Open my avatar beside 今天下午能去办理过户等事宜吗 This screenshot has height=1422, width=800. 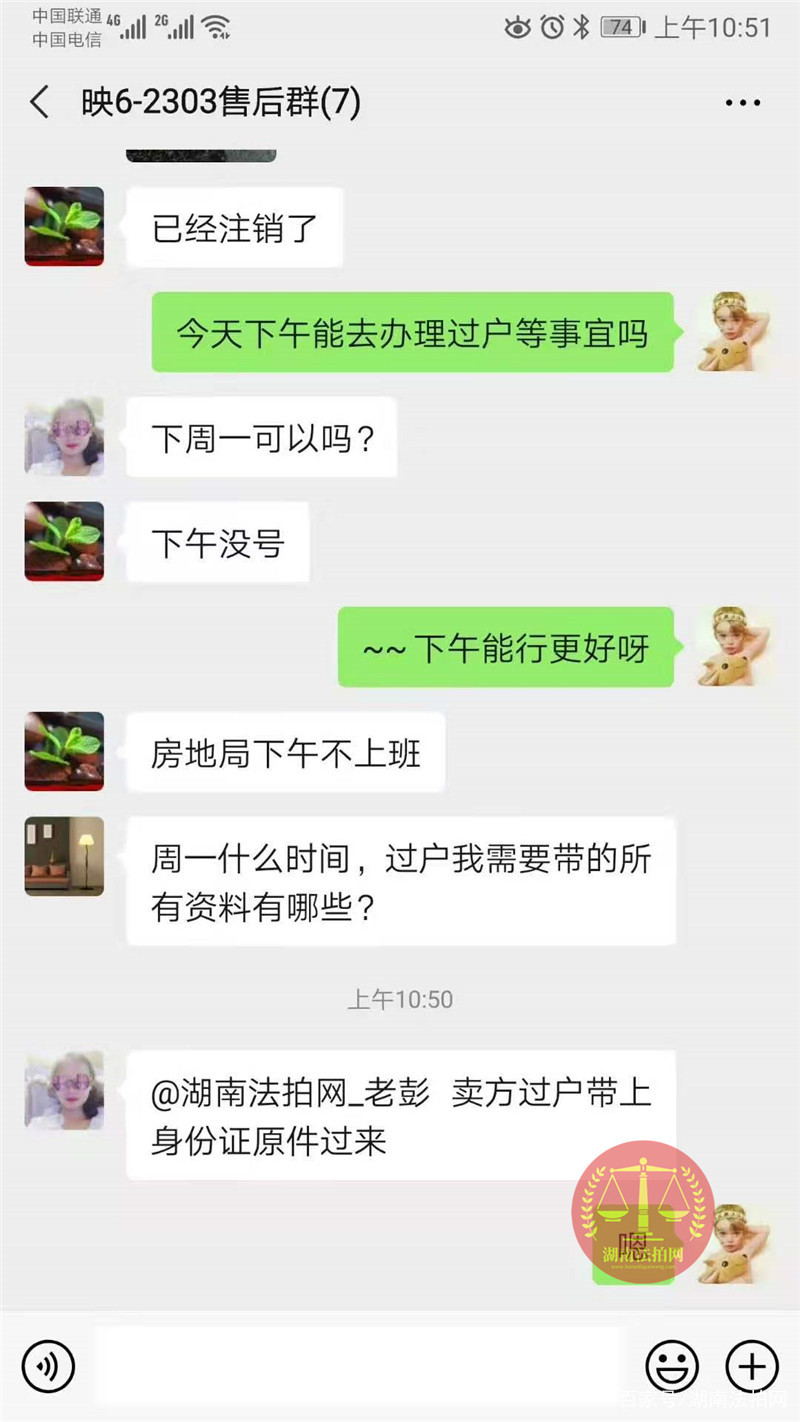(733, 332)
